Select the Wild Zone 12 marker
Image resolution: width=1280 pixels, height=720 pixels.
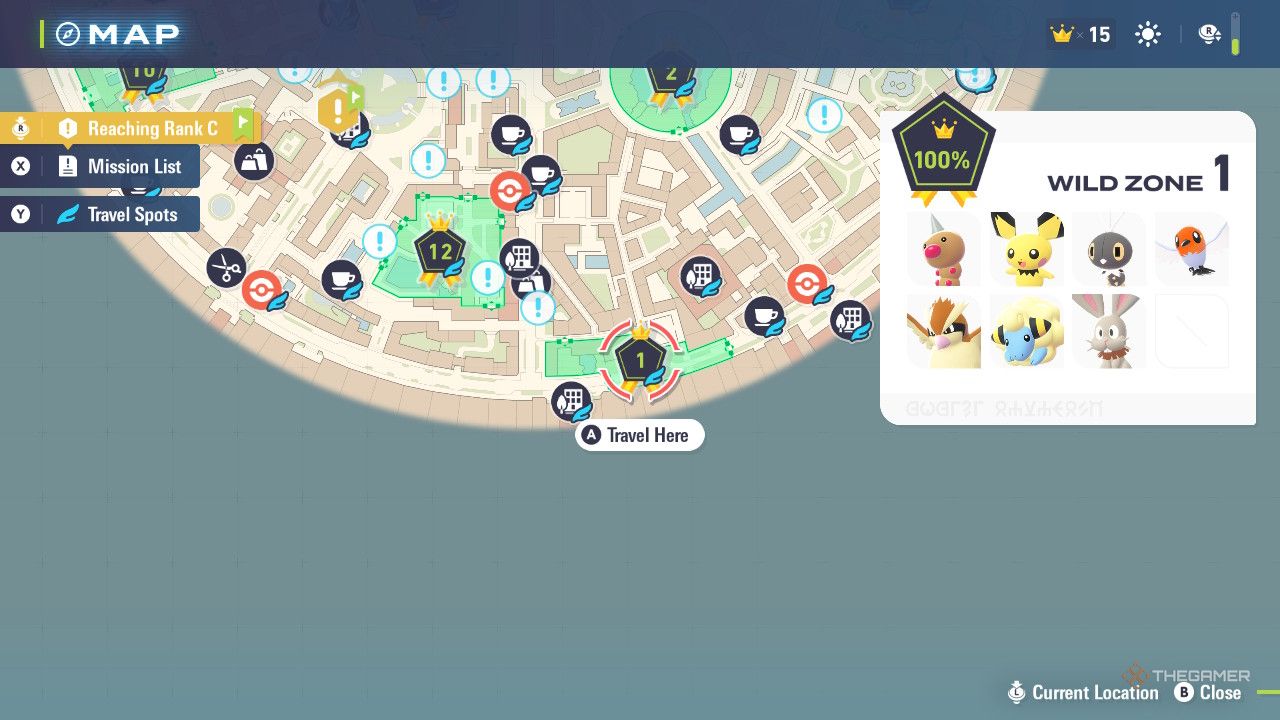point(440,250)
